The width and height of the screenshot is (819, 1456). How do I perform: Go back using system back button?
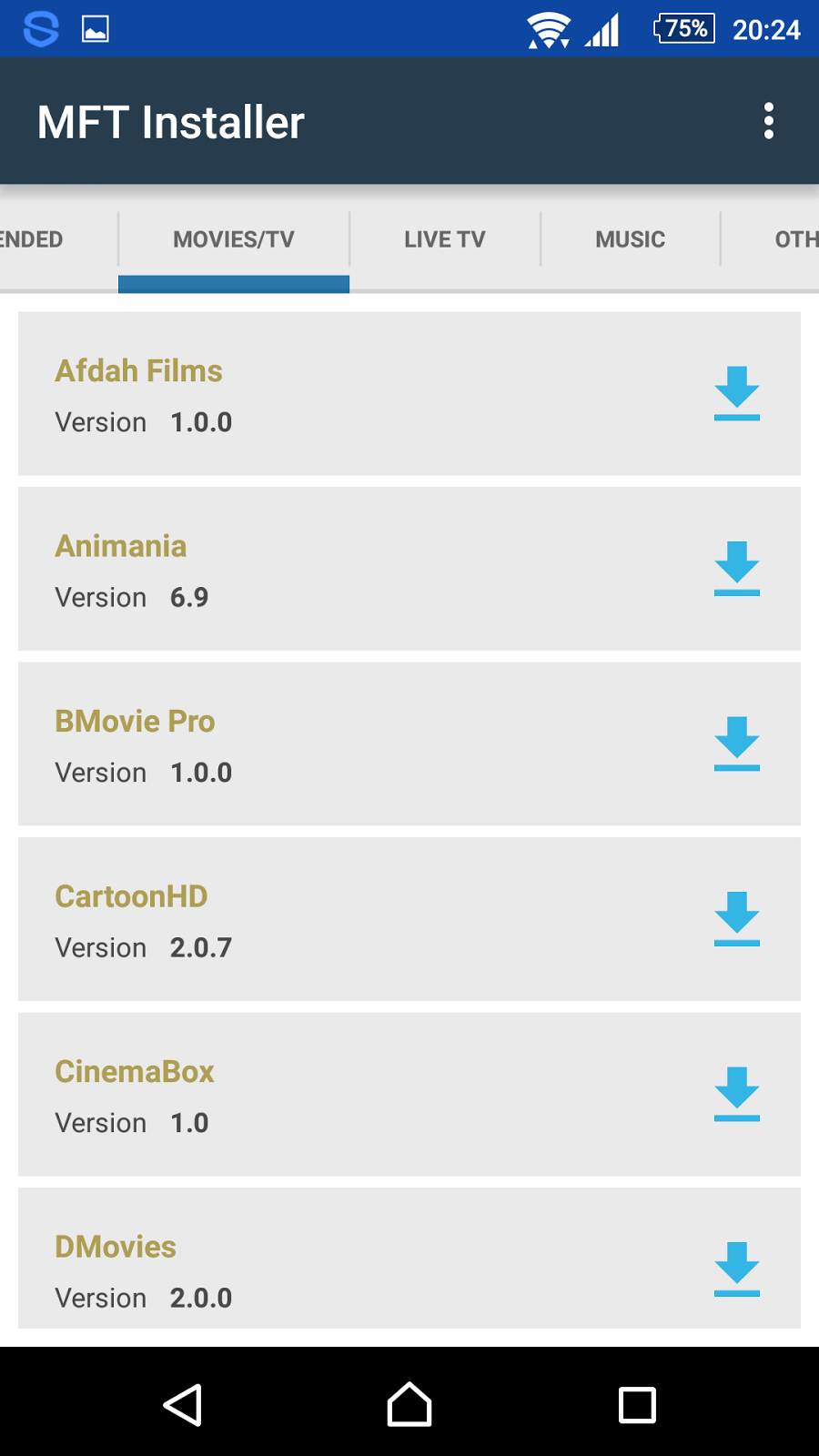182,1405
